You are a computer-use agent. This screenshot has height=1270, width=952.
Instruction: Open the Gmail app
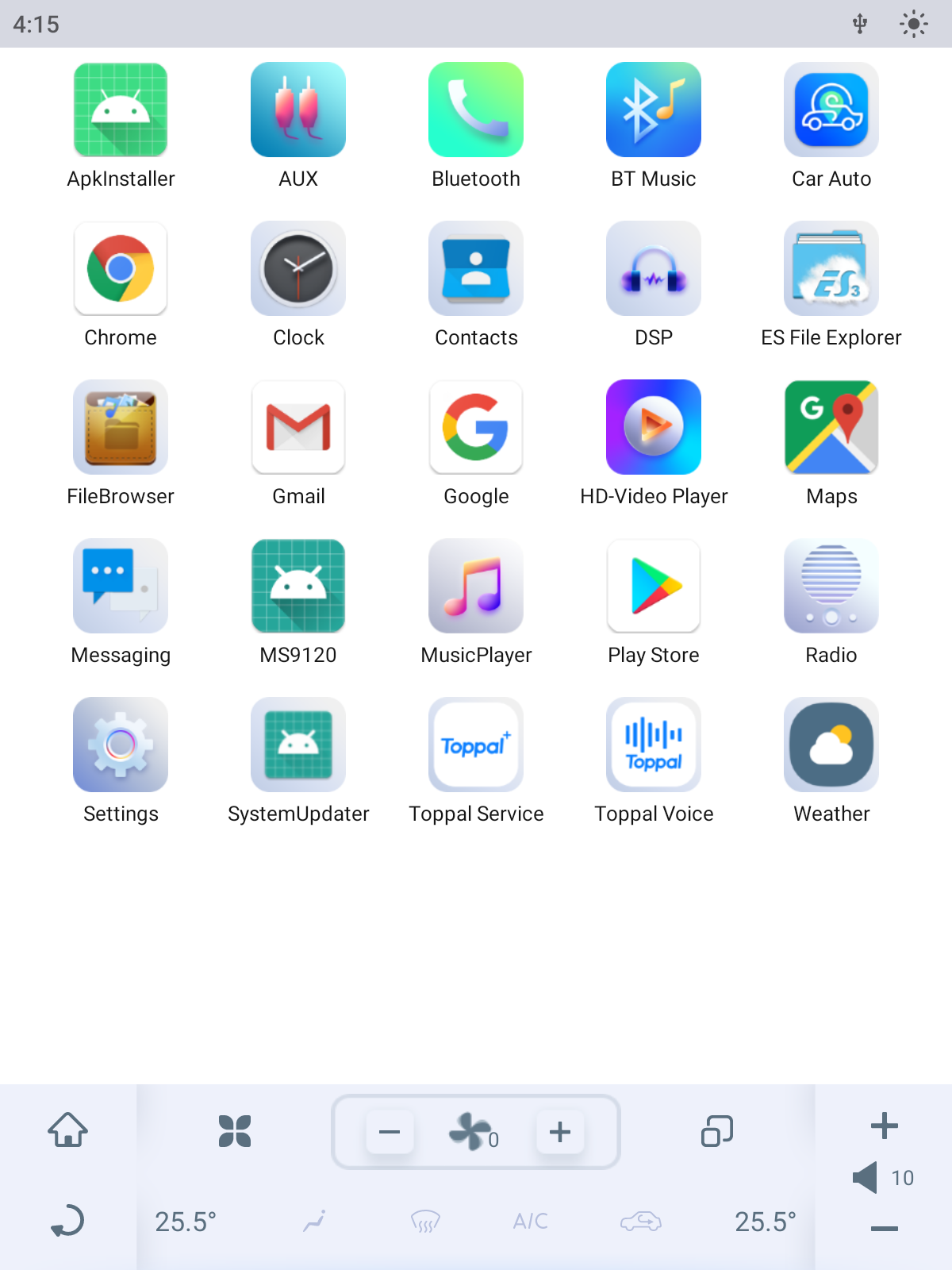point(298,428)
